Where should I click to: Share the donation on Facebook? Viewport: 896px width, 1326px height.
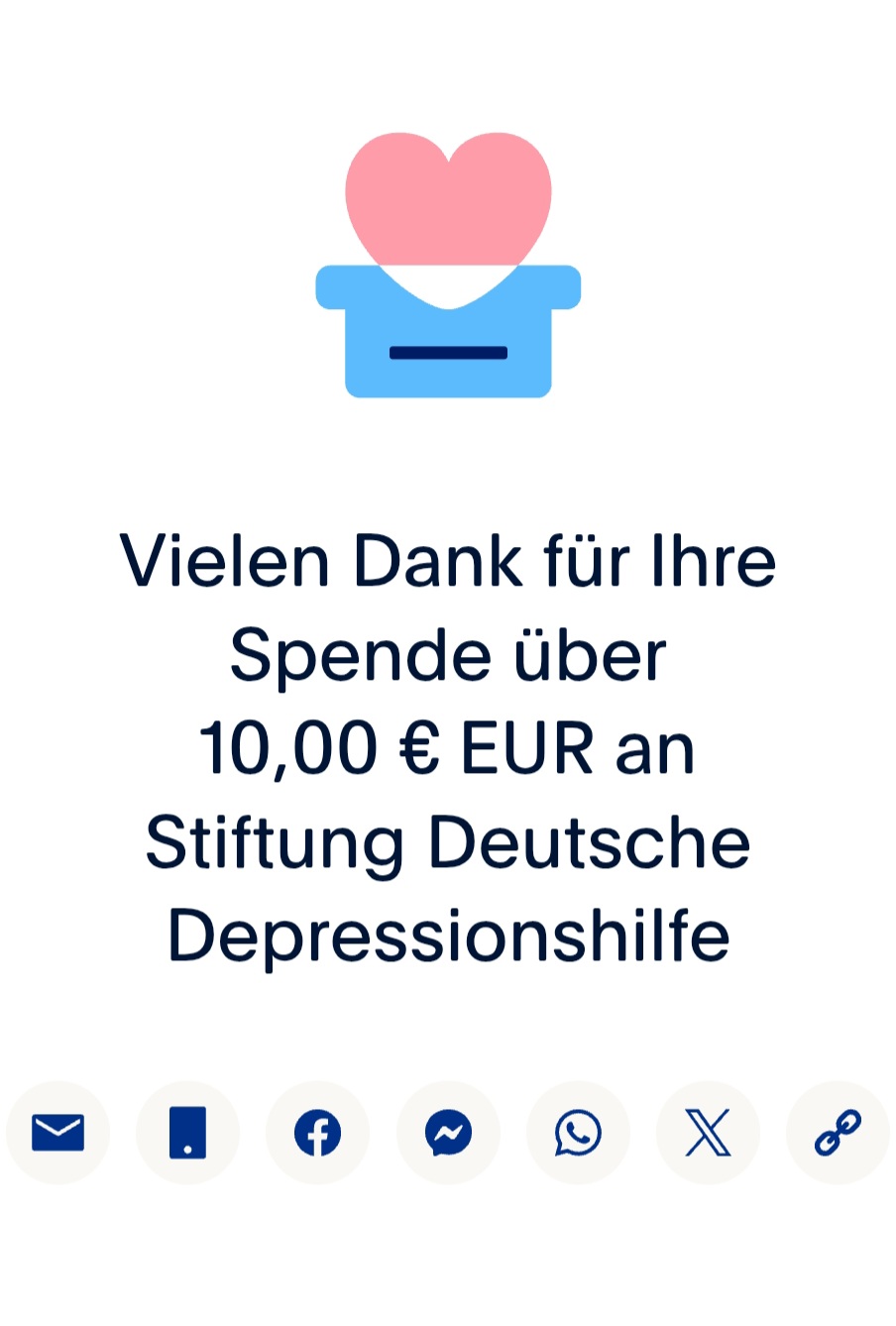click(x=317, y=1133)
